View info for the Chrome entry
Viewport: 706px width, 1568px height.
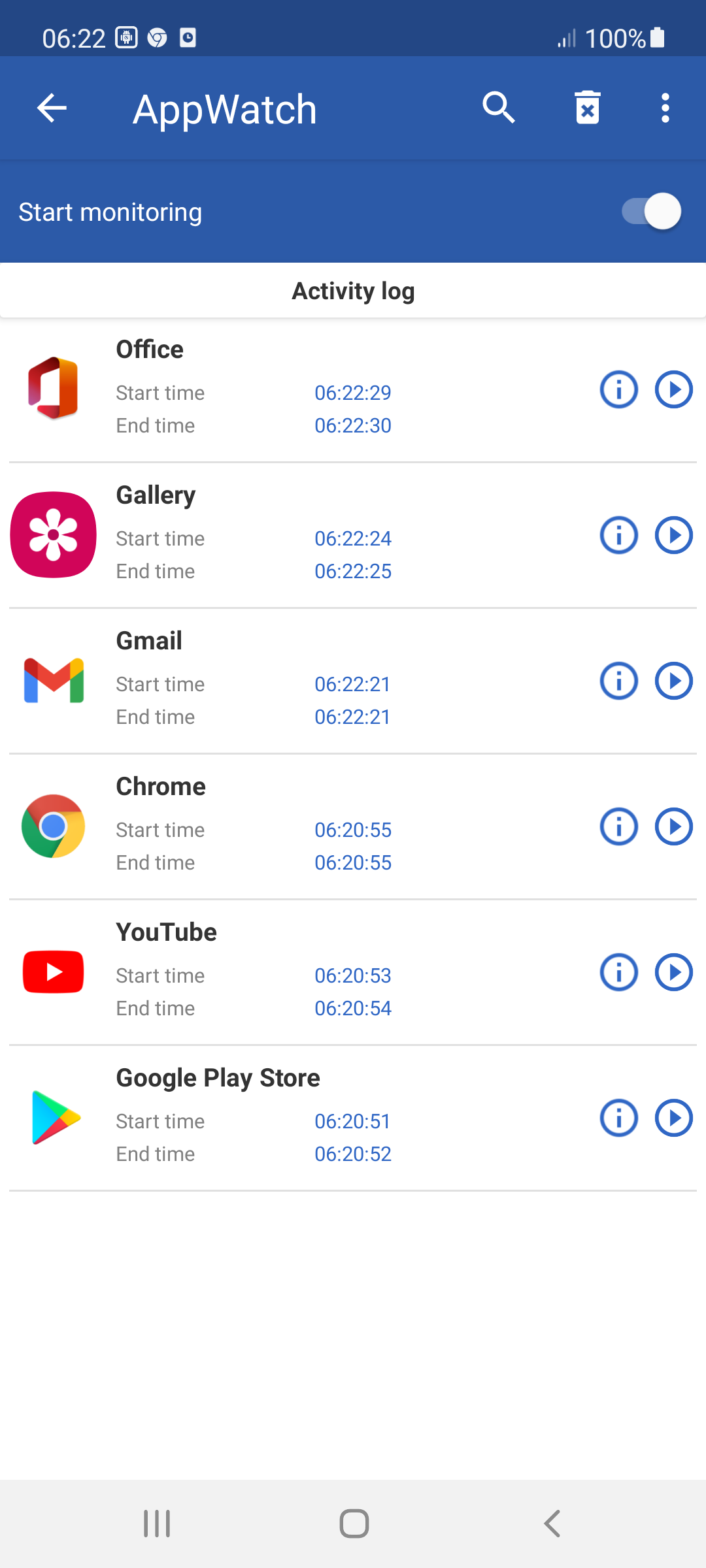(x=618, y=826)
